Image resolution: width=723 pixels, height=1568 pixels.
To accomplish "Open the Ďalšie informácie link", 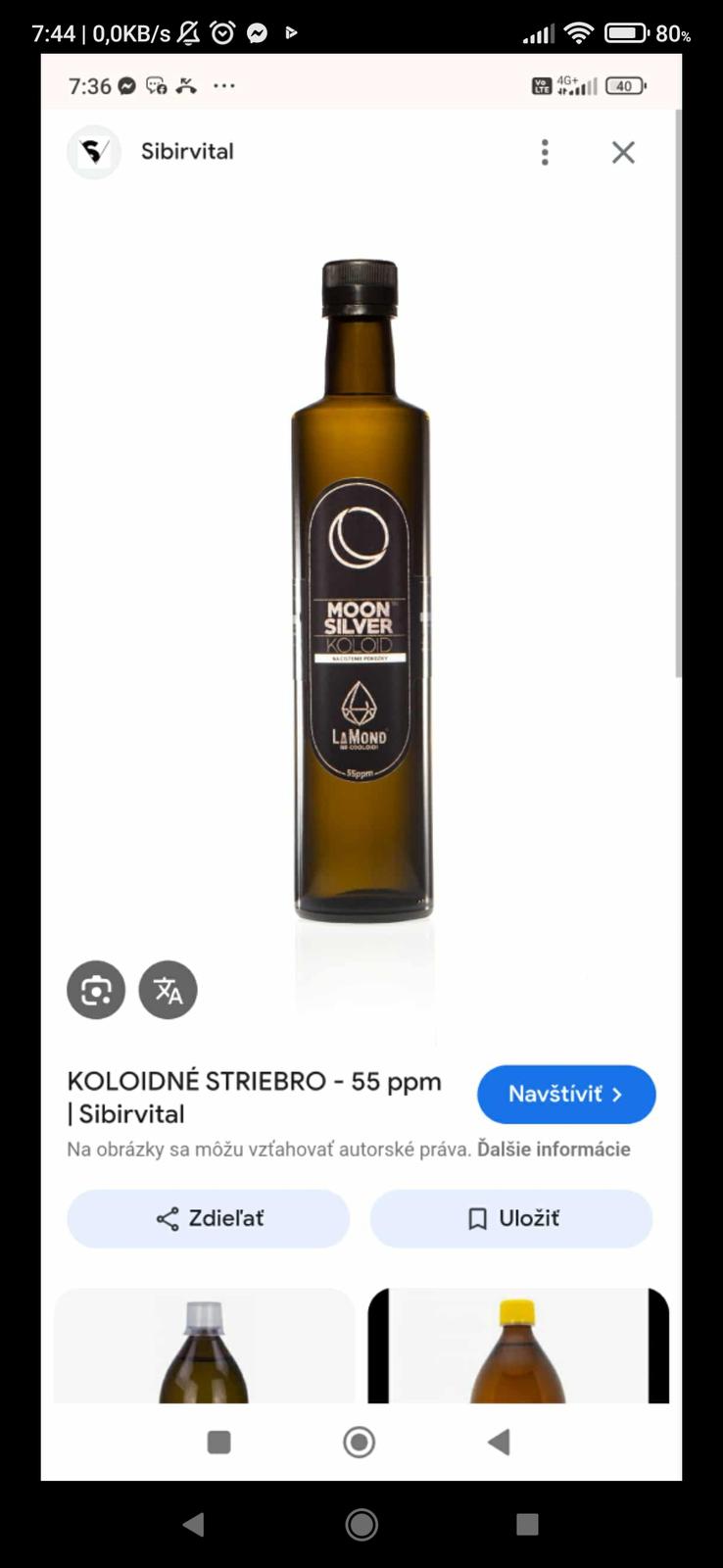I will pyautogui.click(x=554, y=1149).
